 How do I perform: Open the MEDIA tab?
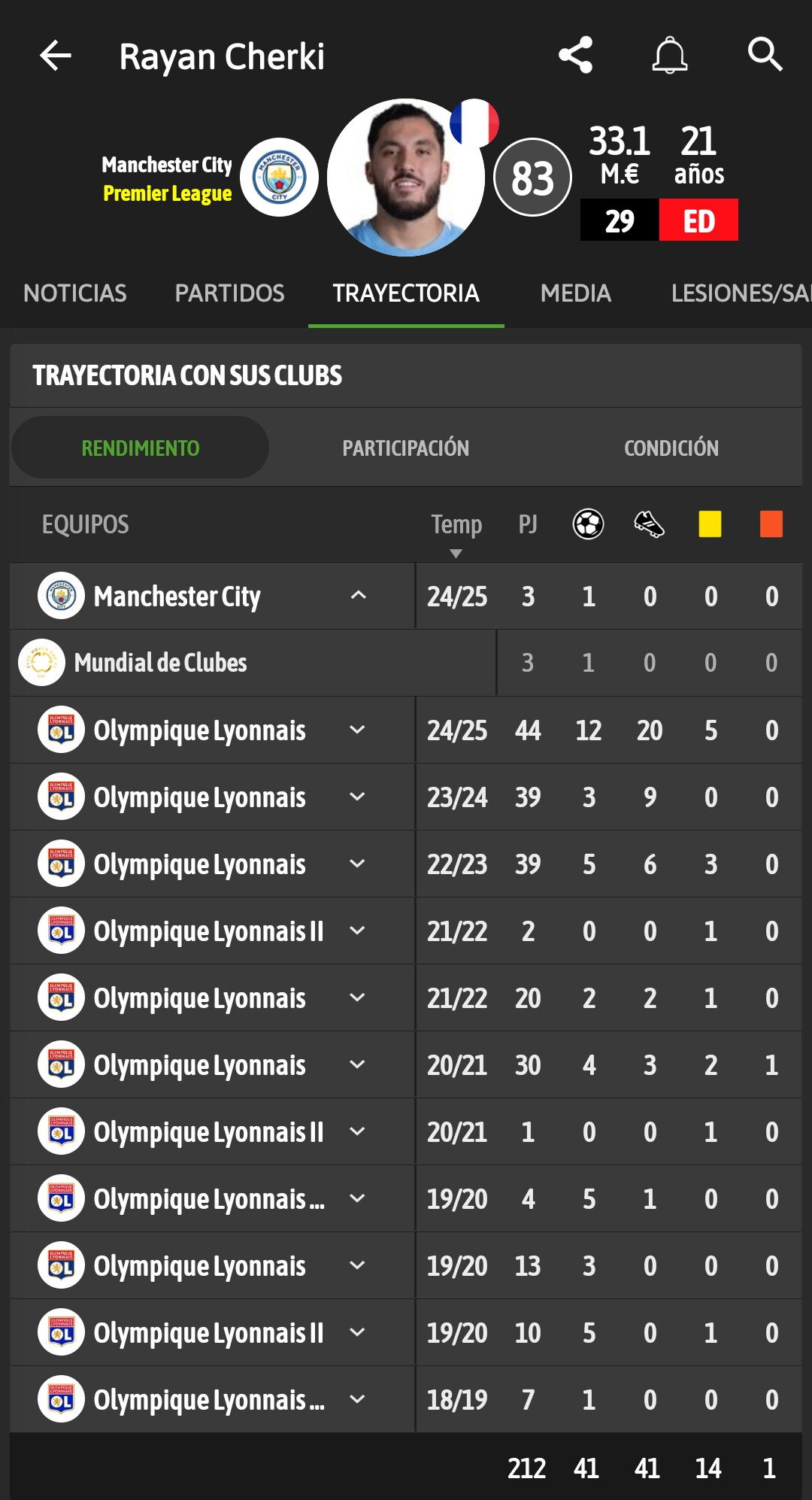click(576, 293)
